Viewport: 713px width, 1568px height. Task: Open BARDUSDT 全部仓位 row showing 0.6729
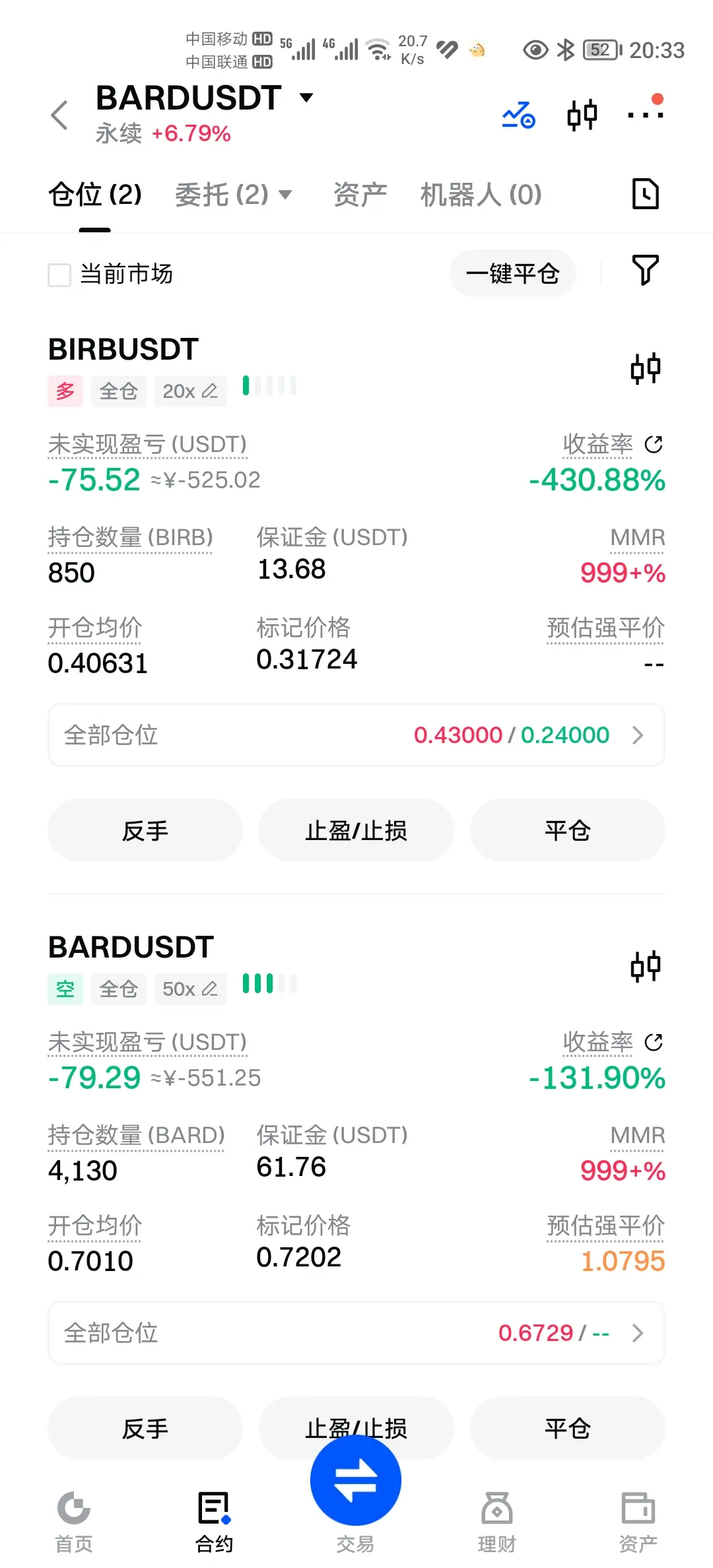coord(356,1333)
